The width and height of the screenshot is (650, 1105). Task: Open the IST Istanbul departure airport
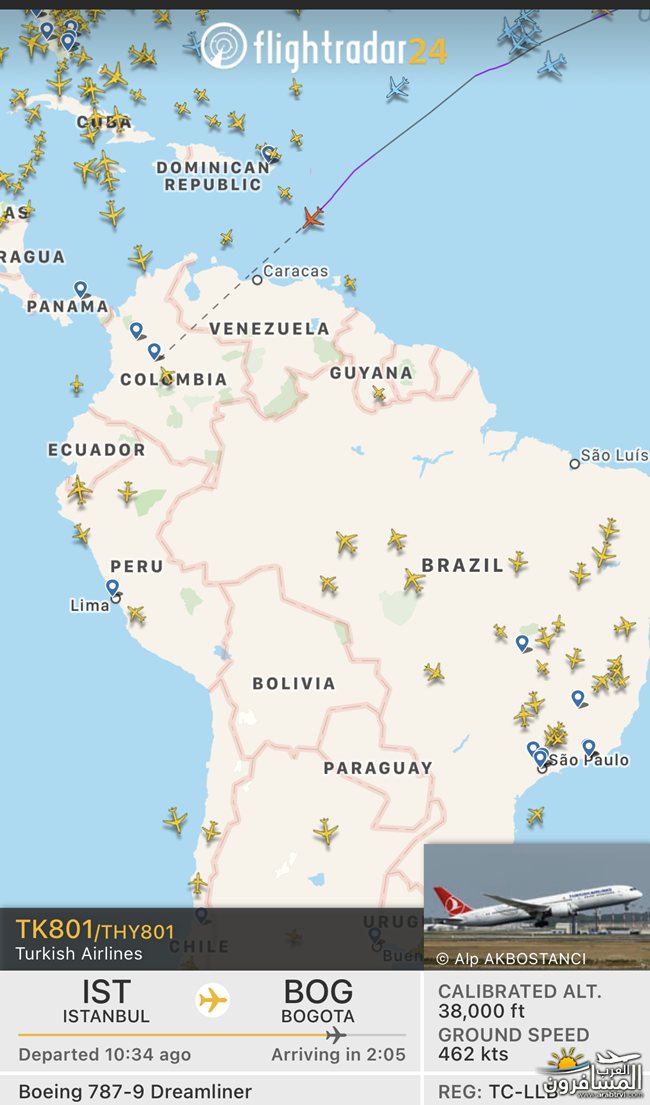106,1001
